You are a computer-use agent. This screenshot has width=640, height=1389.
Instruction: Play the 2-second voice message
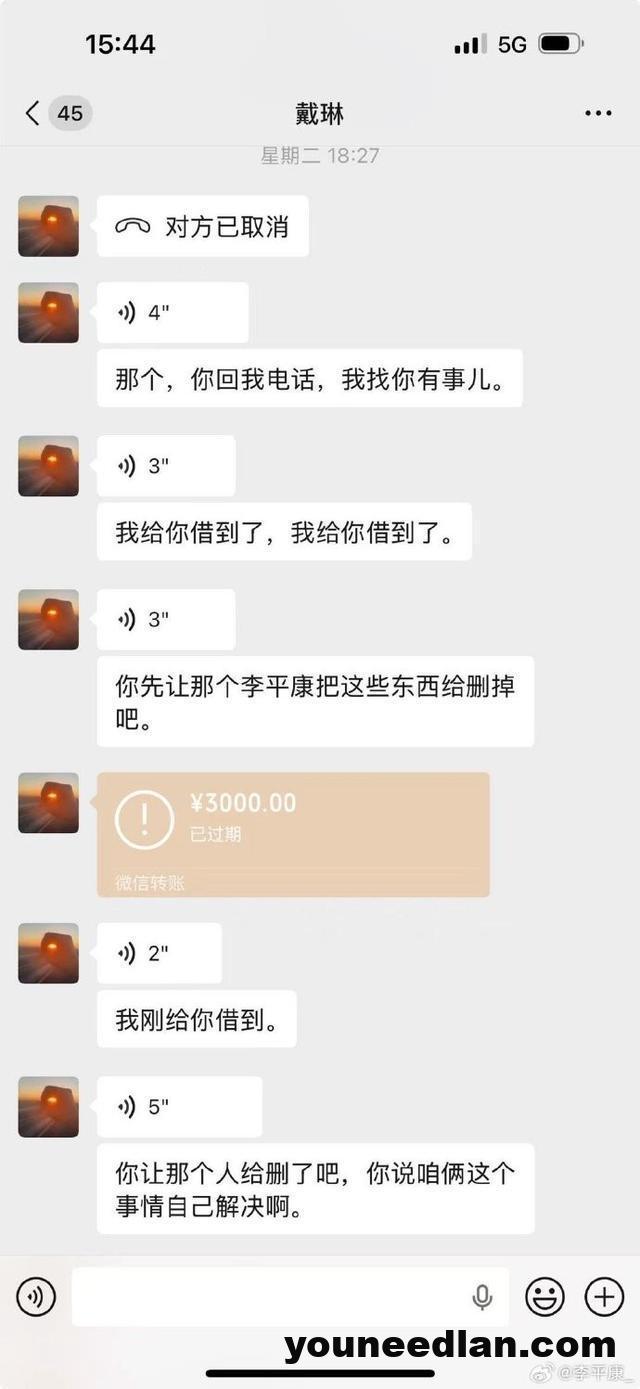(x=159, y=953)
